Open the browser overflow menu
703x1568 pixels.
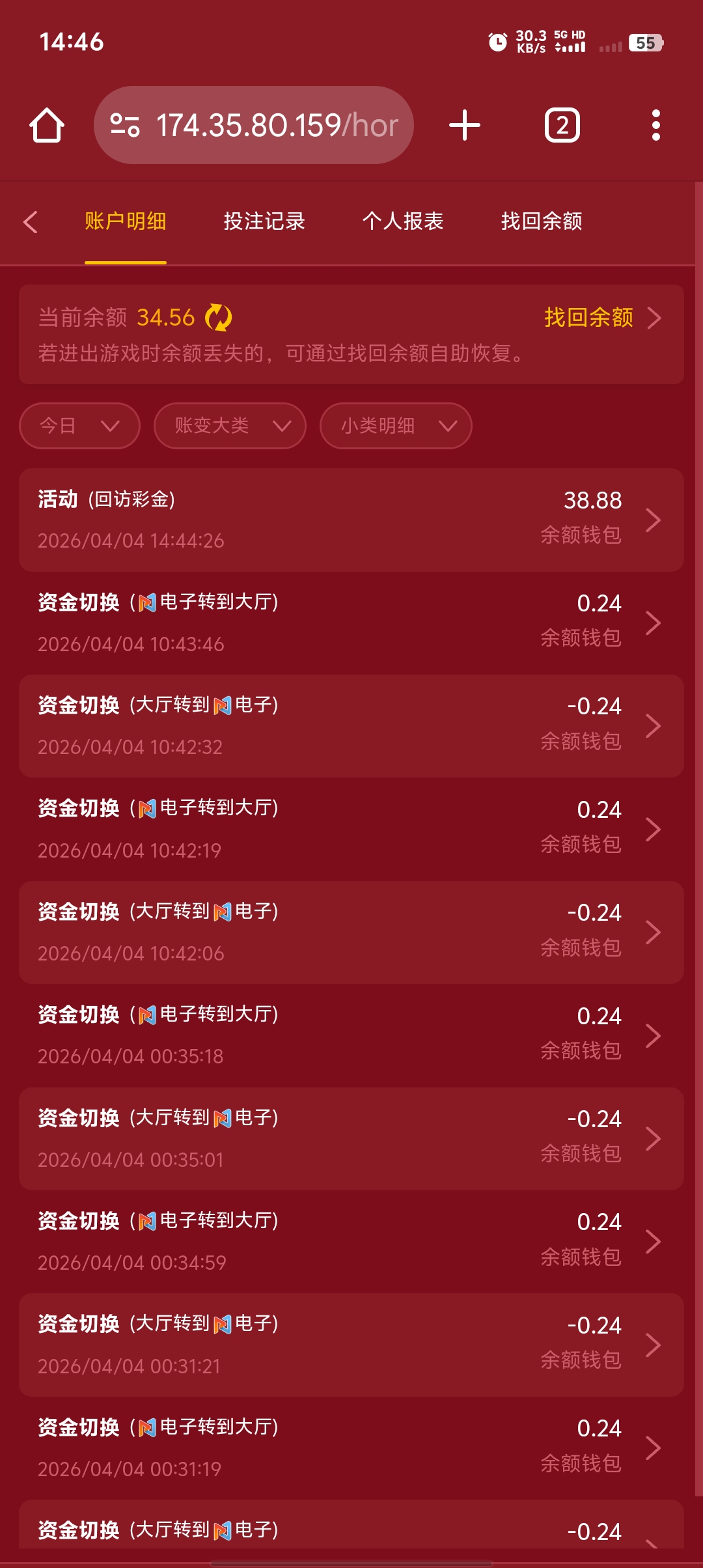[x=655, y=125]
